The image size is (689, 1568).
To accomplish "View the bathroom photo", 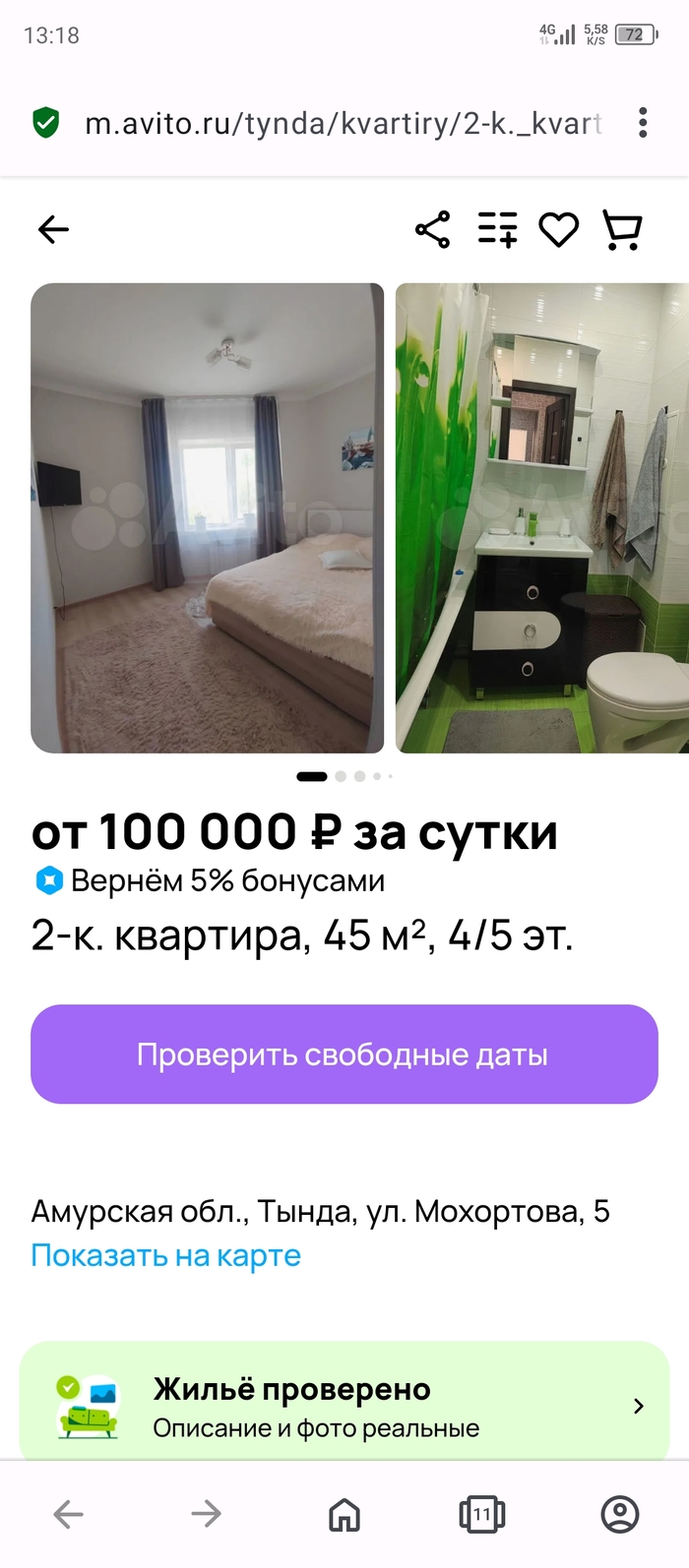I will [542, 517].
